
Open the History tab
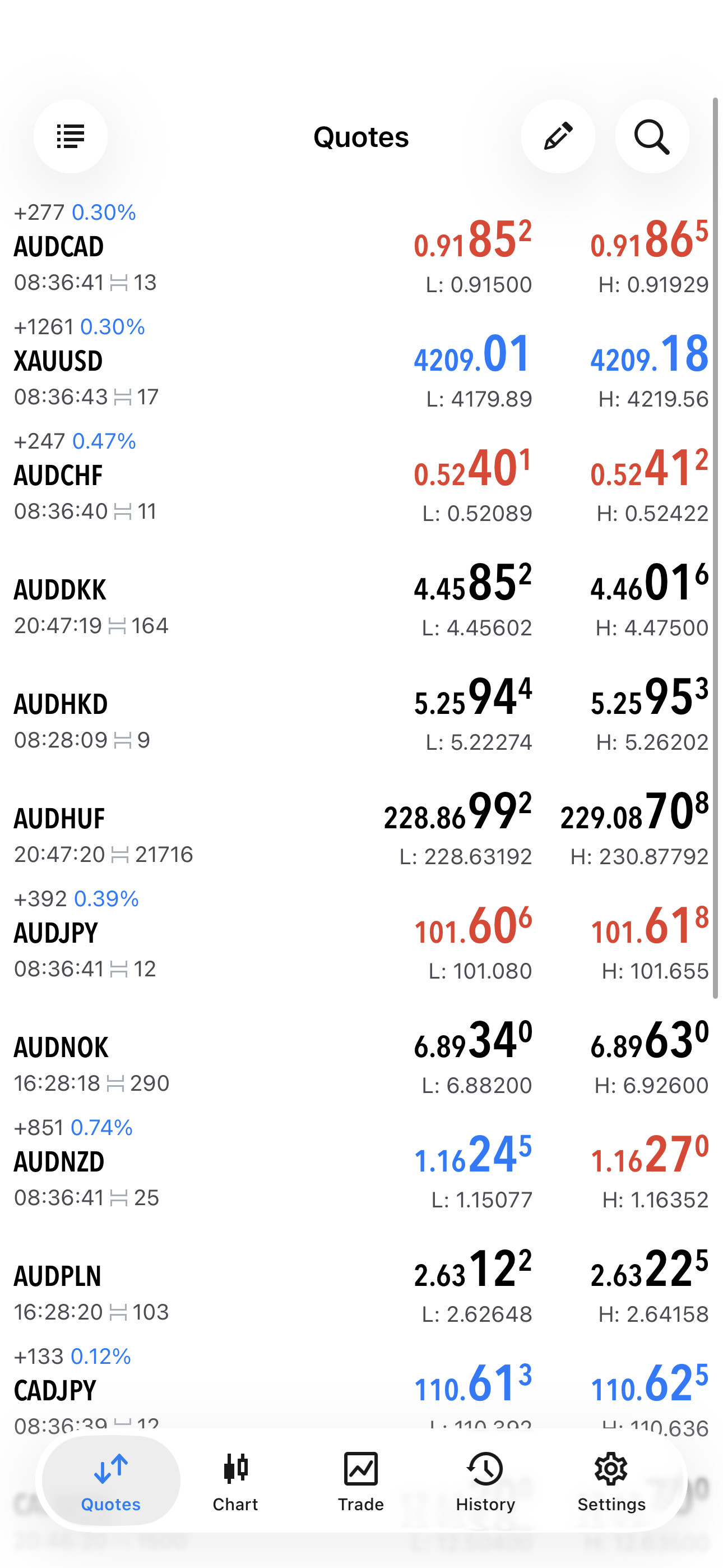tap(485, 1481)
